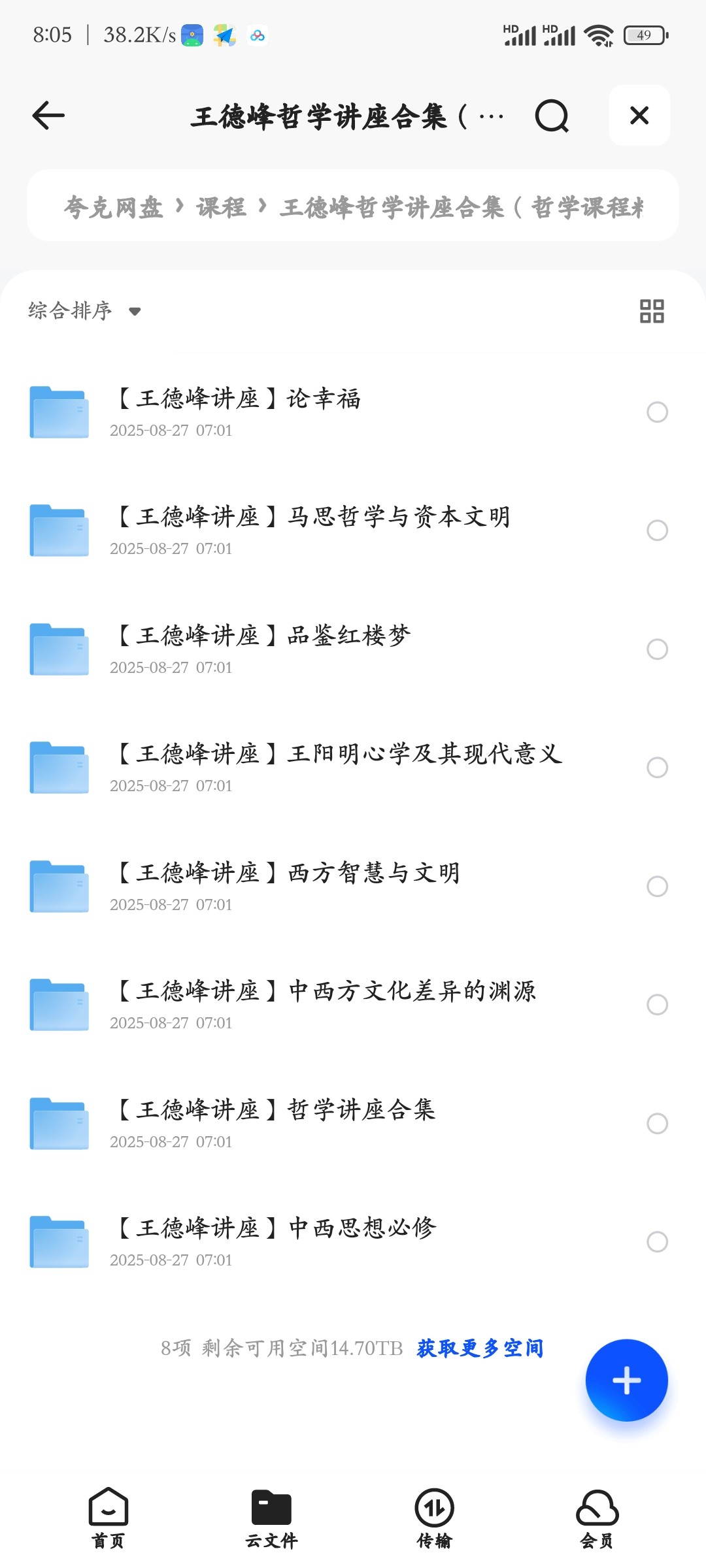Expand the 综合排序 sort dropdown
Image resolution: width=706 pixels, height=1568 pixels.
tap(84, 311)
